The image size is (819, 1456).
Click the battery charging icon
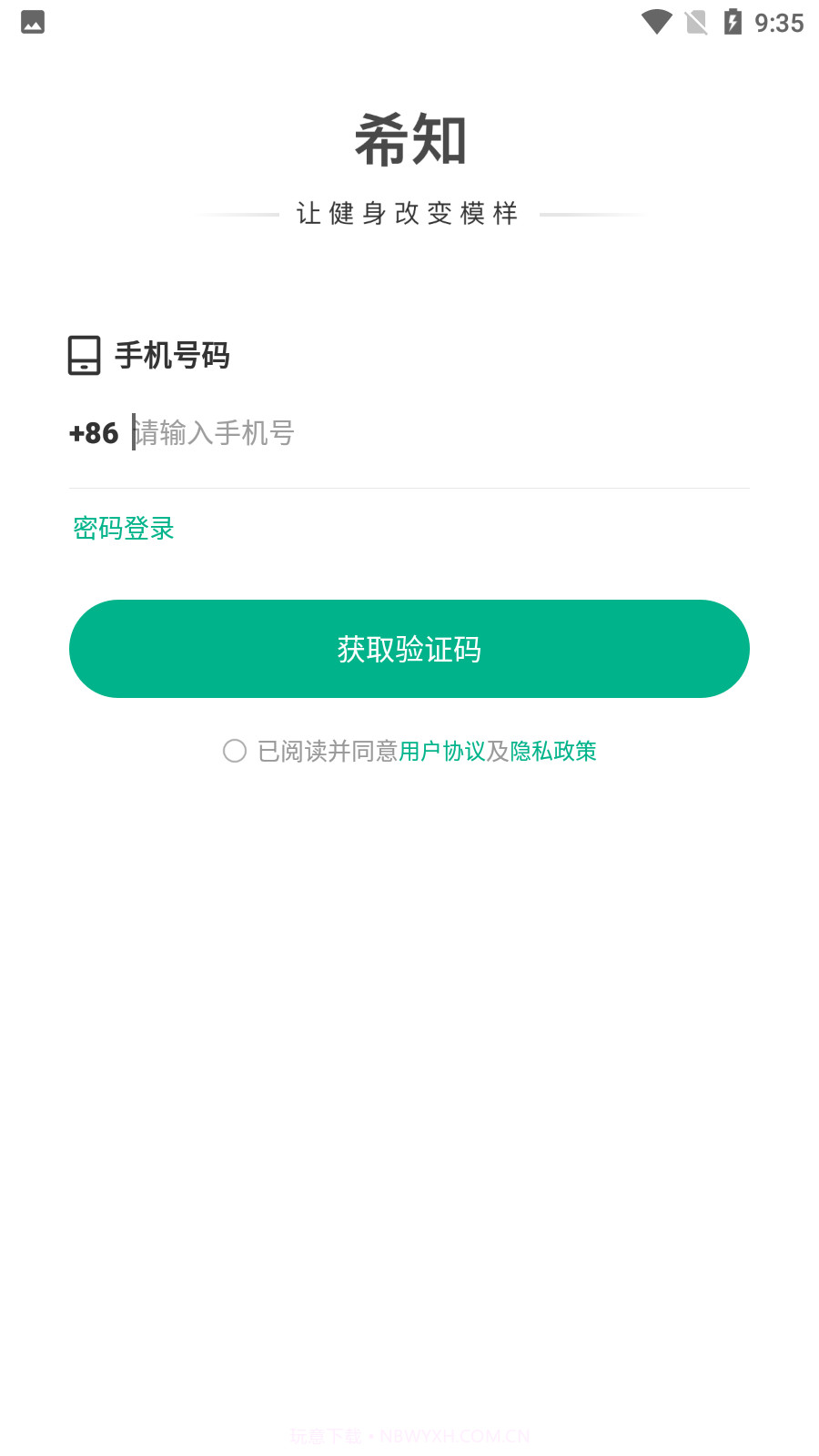point(733,23)
